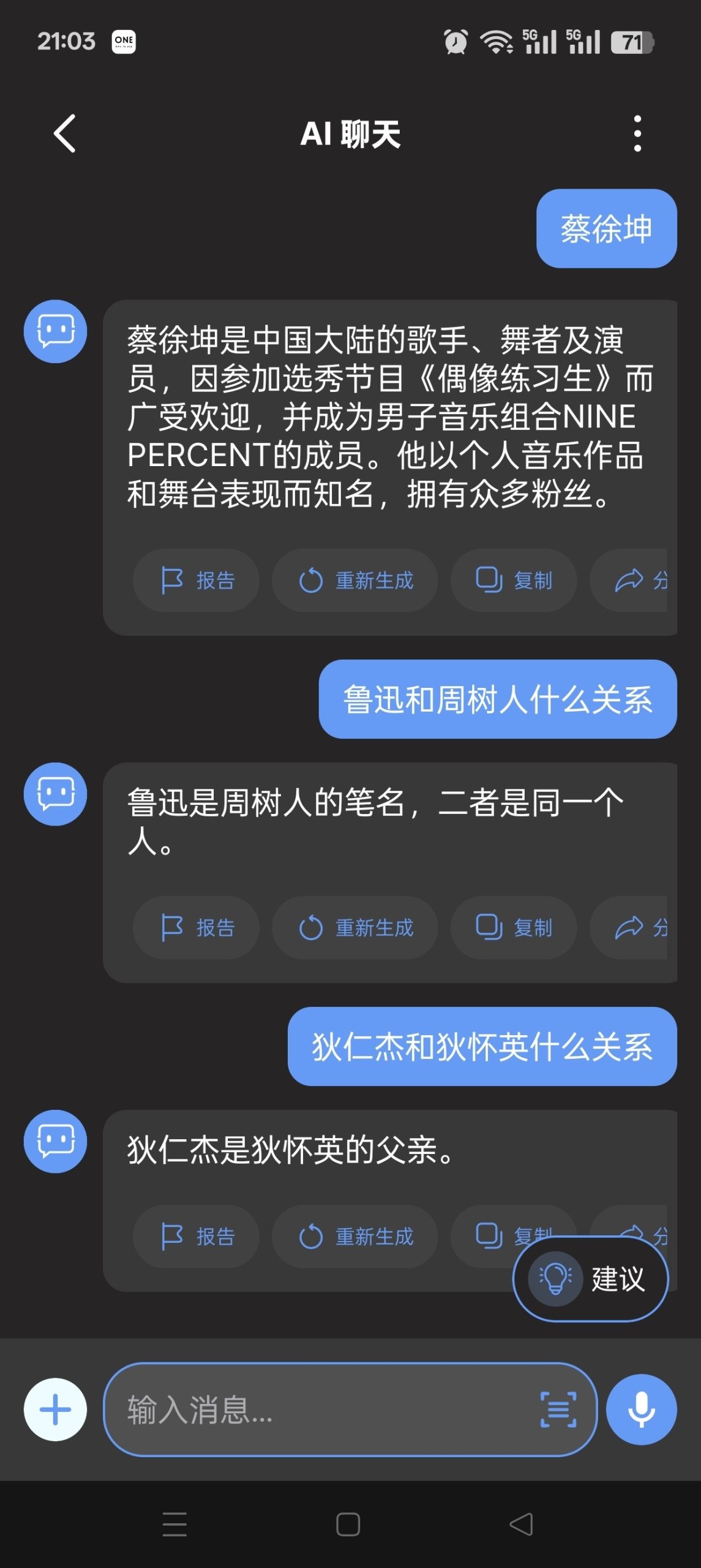Image resolution: width=701 pixels, height=1568 pixels.
Task: Tap the flag icon on the first 报告 button
Action: pyautogui.click(x=173, y=580)
